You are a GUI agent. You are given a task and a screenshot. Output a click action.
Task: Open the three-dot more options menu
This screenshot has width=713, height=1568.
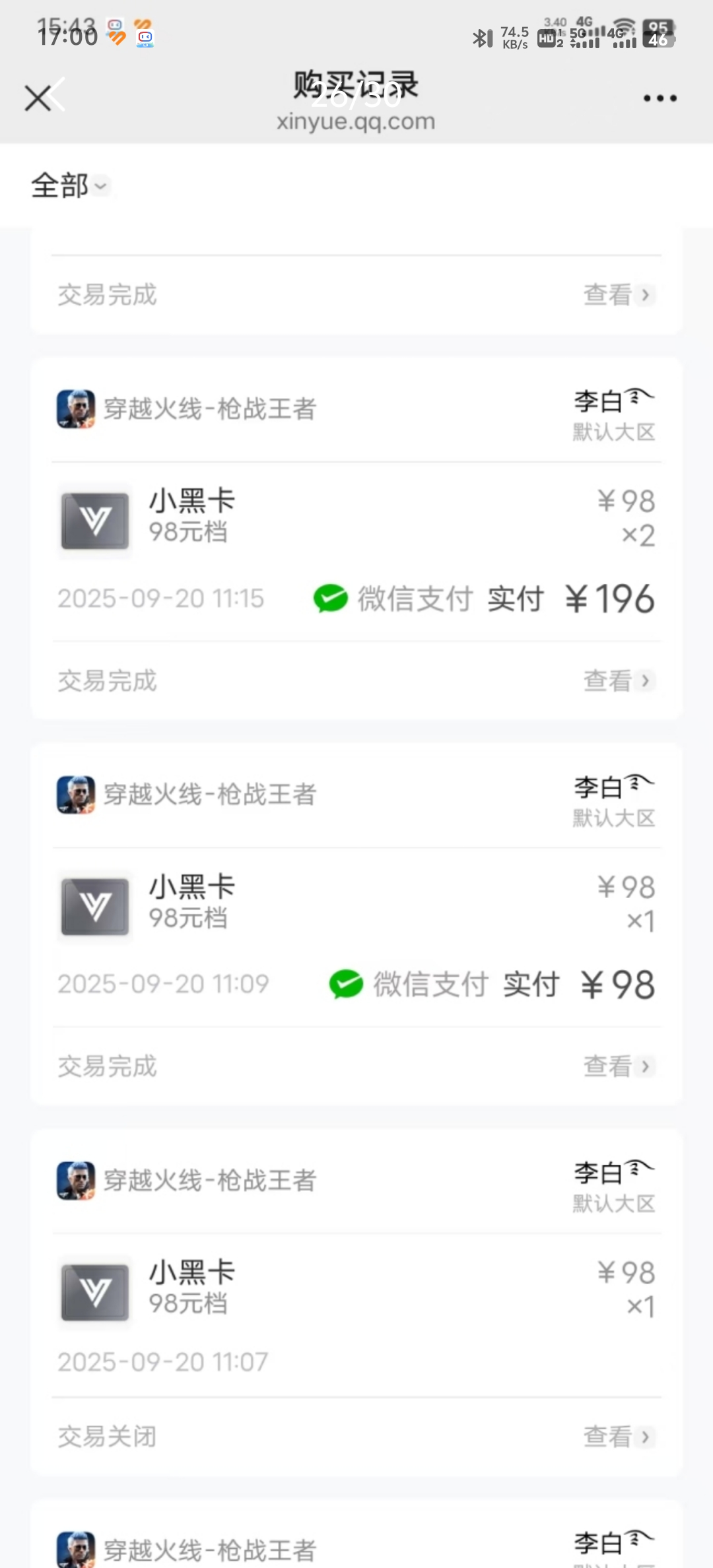tap(660, 98)
